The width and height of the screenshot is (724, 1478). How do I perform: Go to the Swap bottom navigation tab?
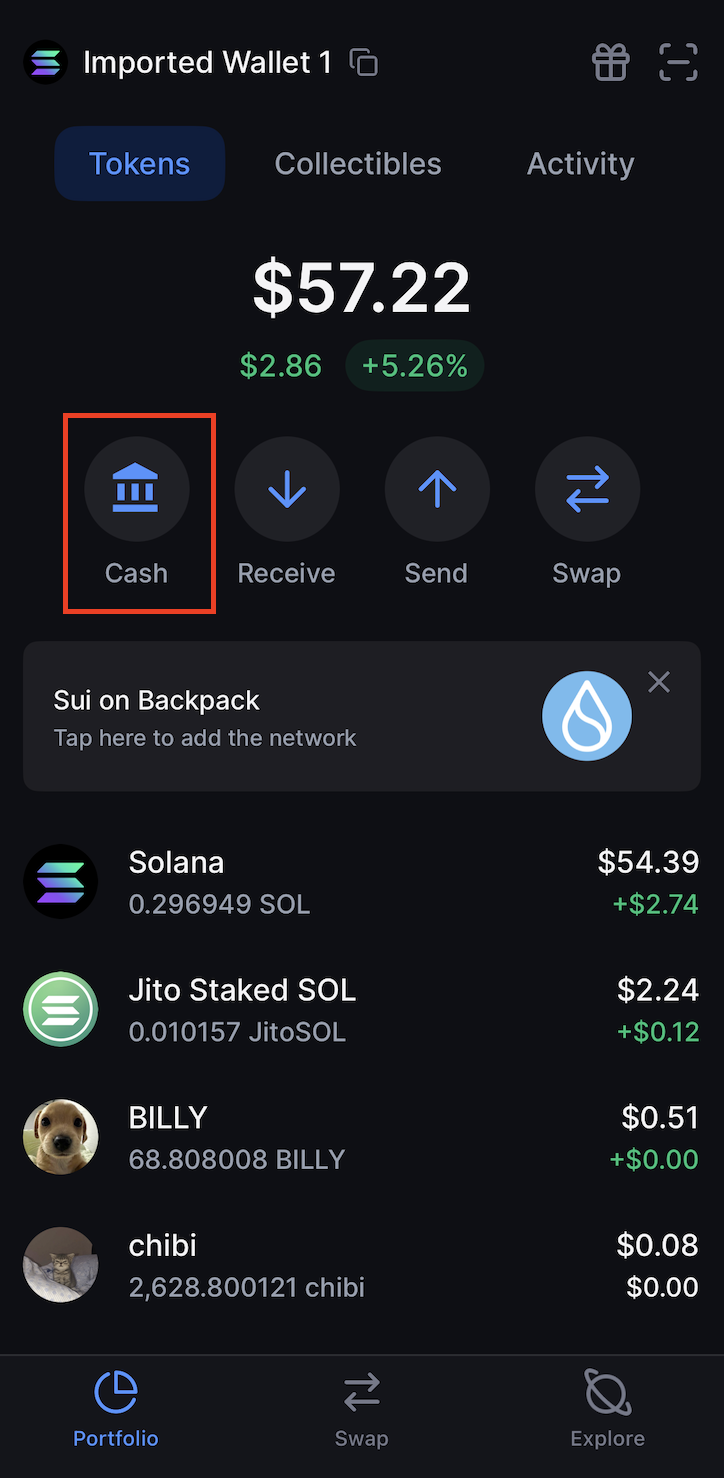coord(362,1410)
